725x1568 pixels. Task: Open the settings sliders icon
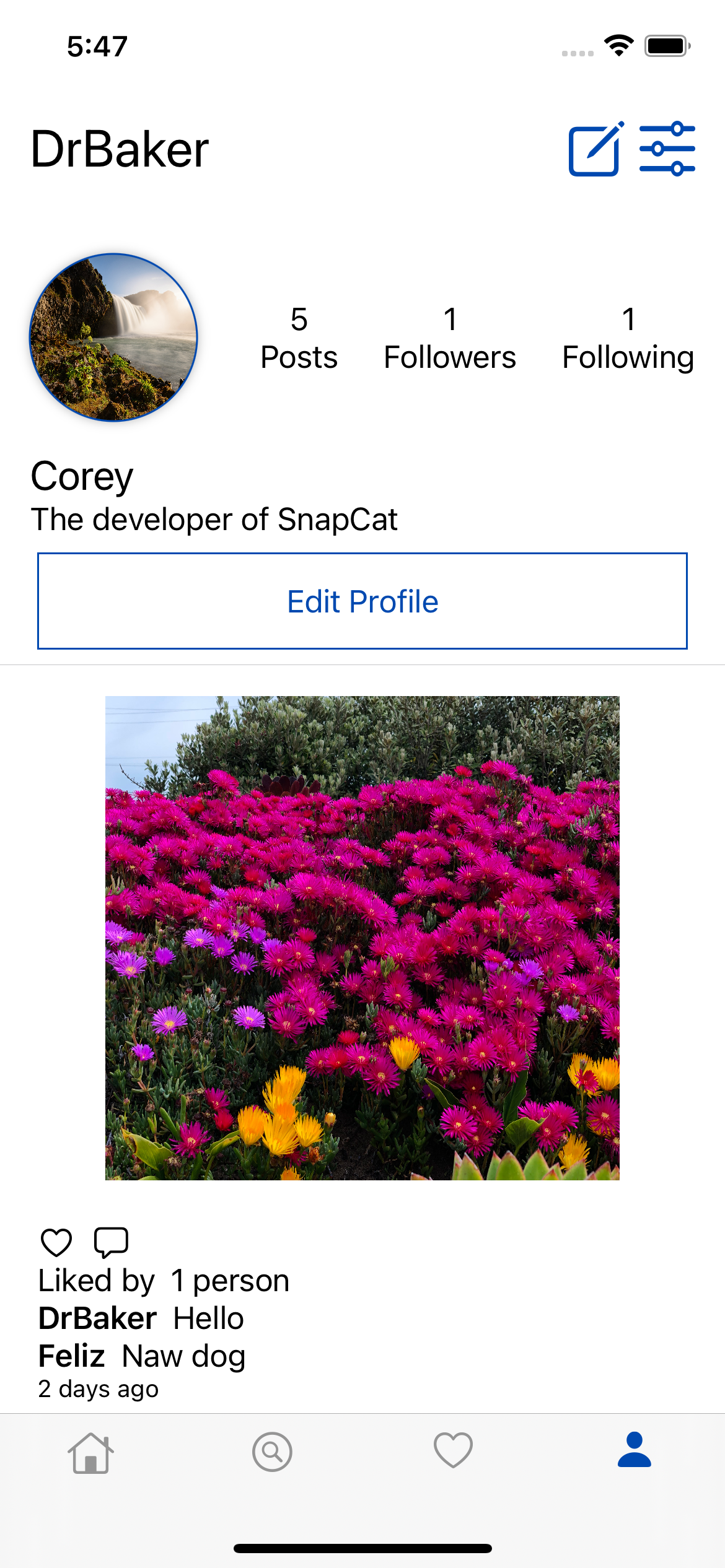(667, 149)
